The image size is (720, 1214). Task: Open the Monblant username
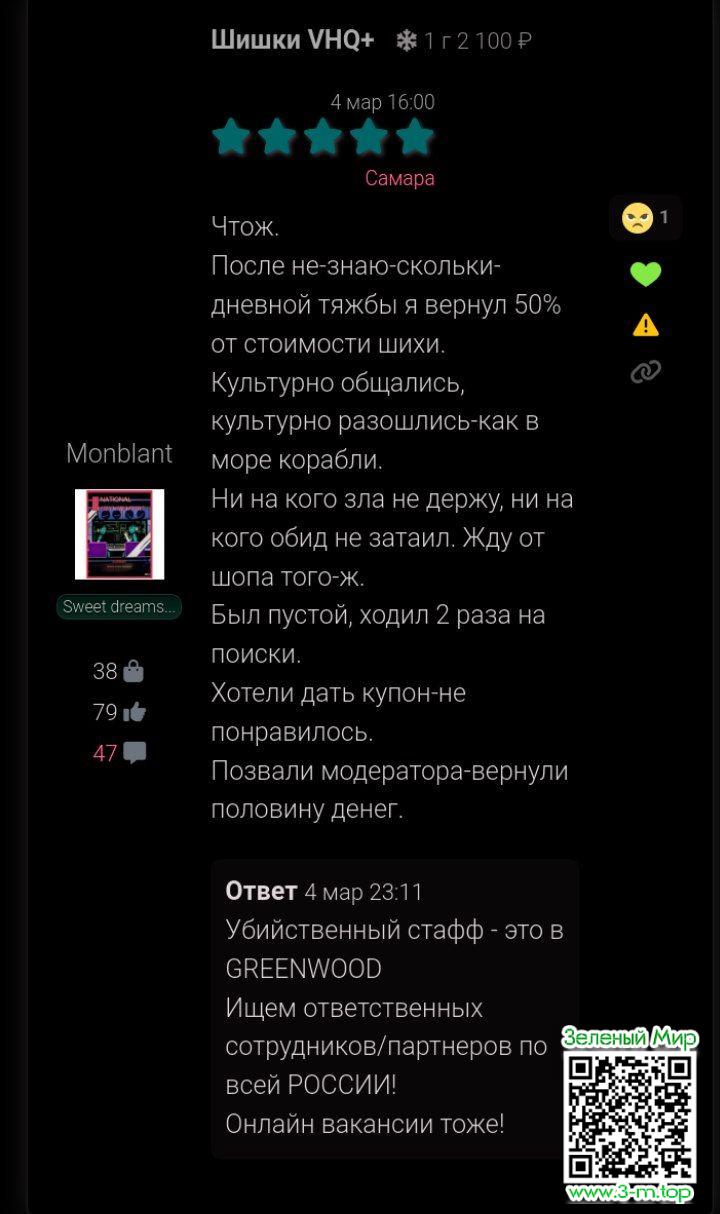[x=119, y=453]
